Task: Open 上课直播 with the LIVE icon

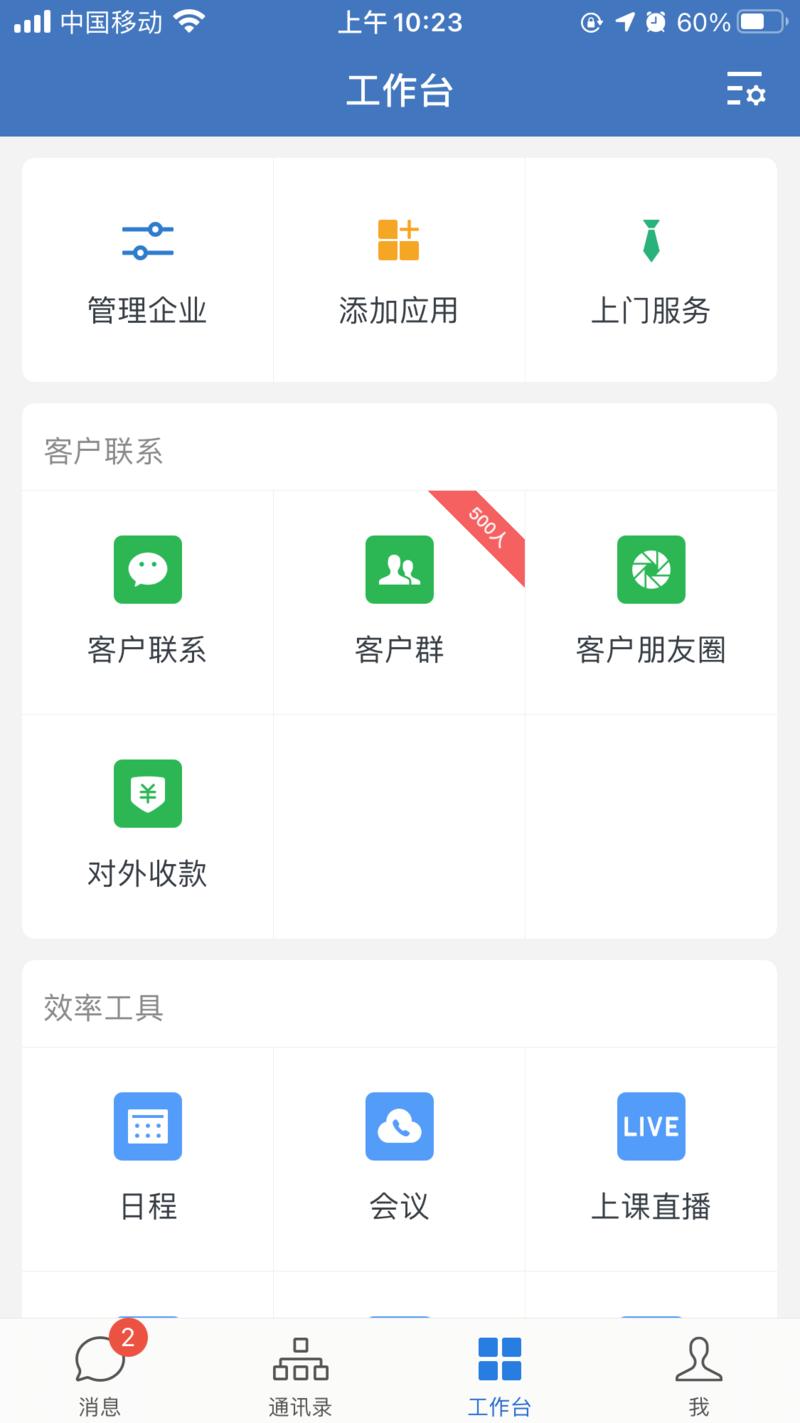Action: click(651, 1126)
